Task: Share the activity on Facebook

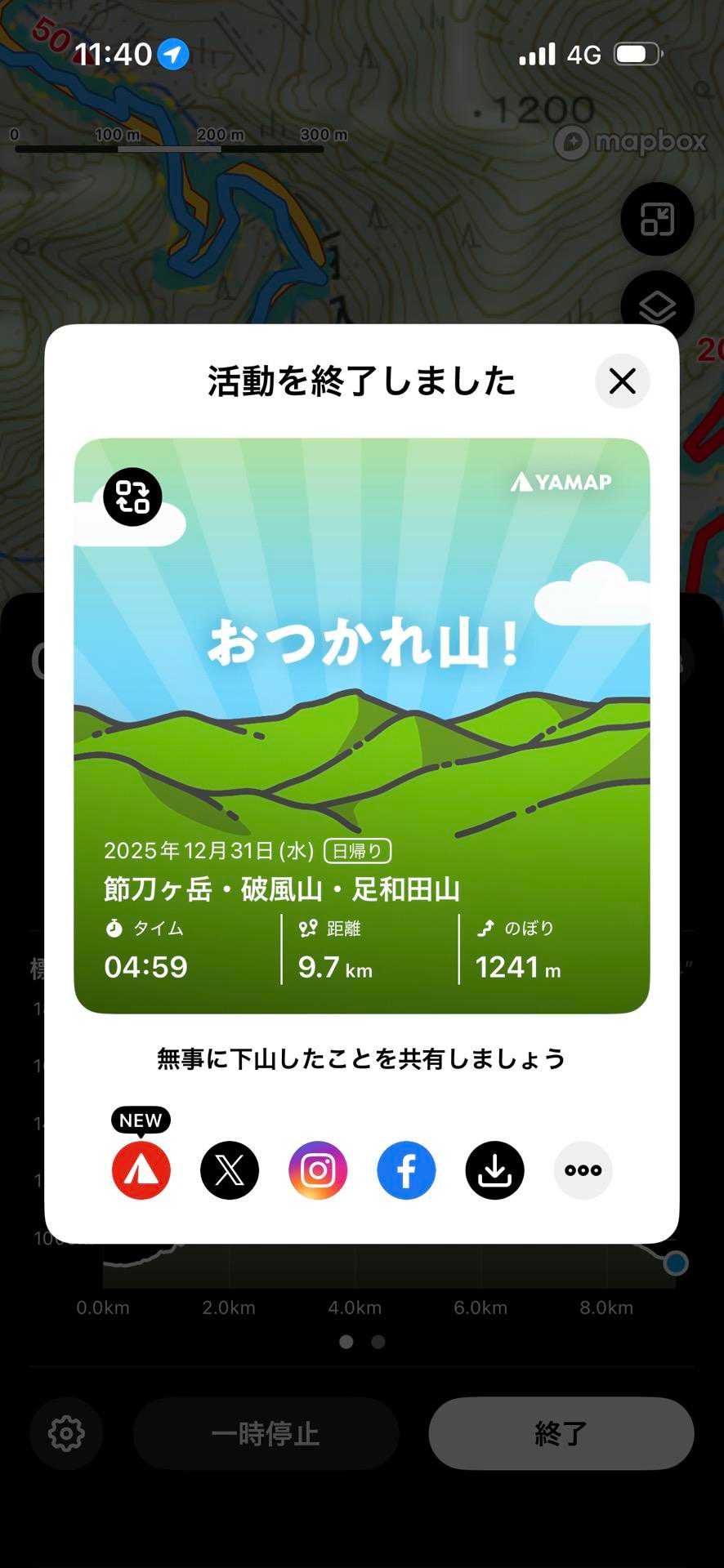Action: coord(406,1170)
